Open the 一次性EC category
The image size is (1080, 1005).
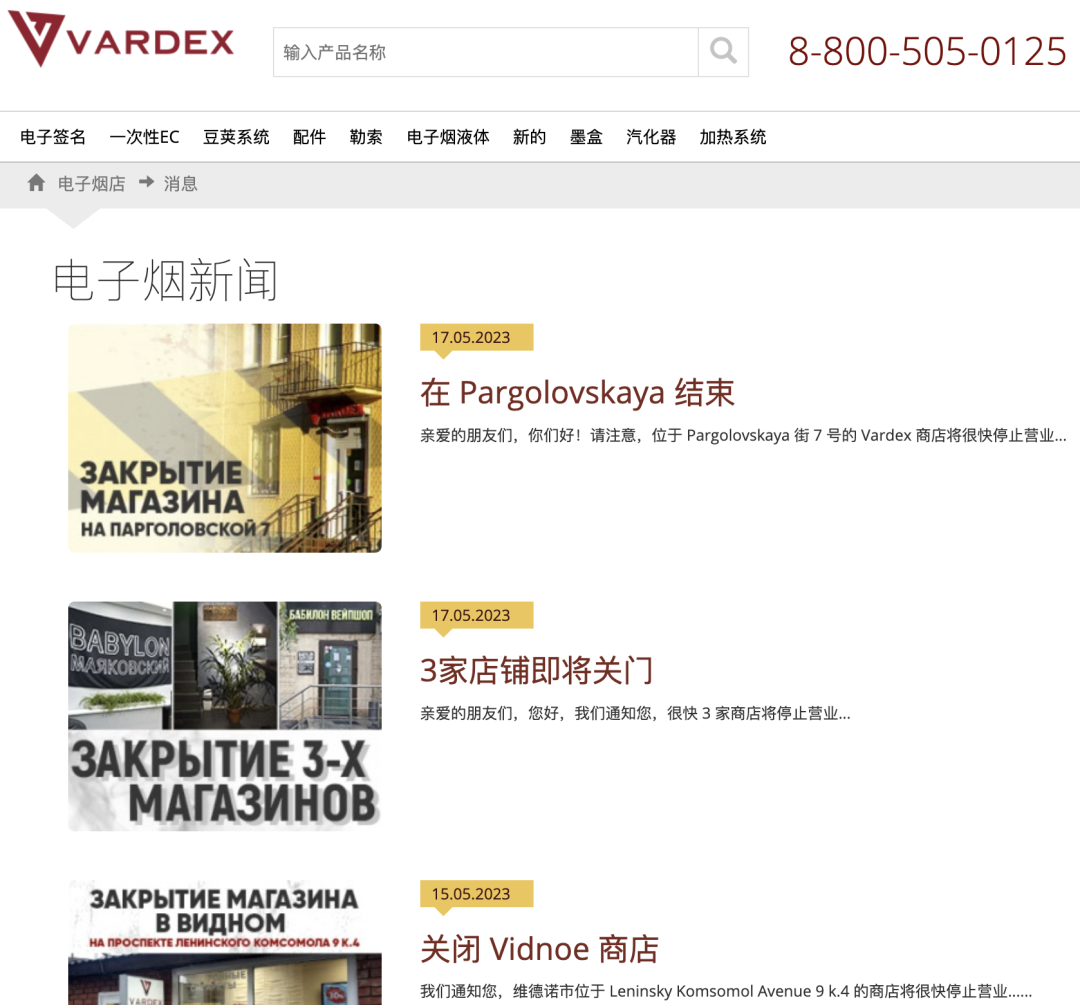click(144, 137)
